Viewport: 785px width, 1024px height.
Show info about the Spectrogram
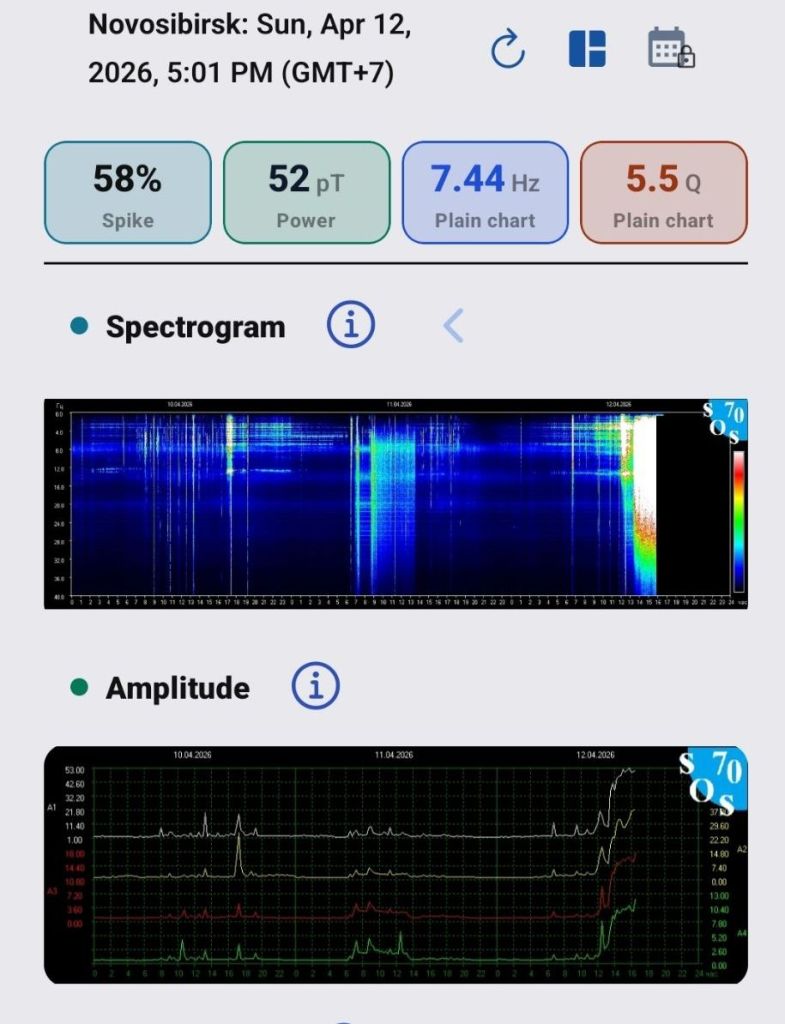(x=351, y=325)
